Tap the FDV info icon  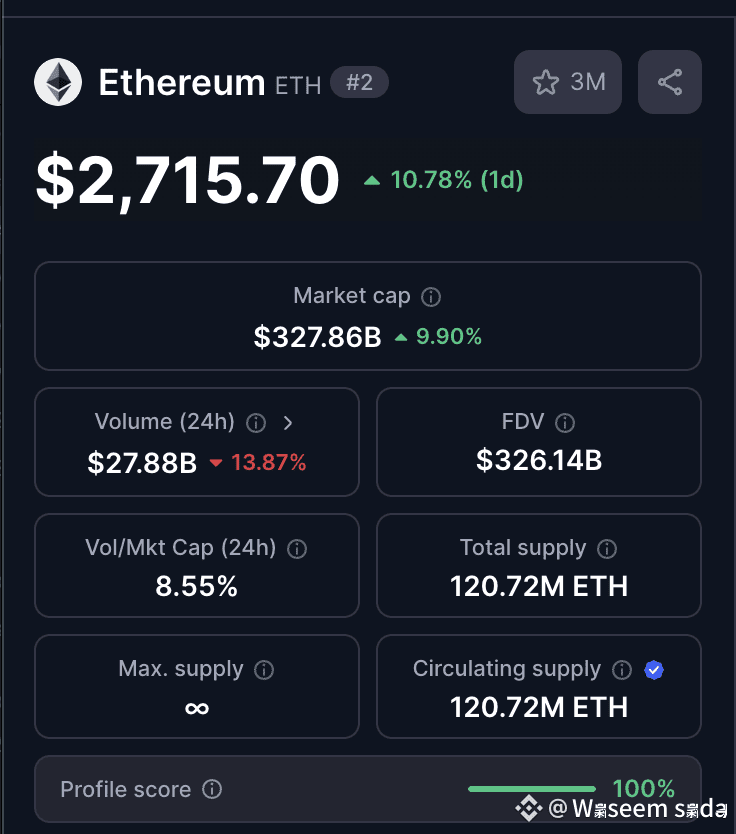565,423
